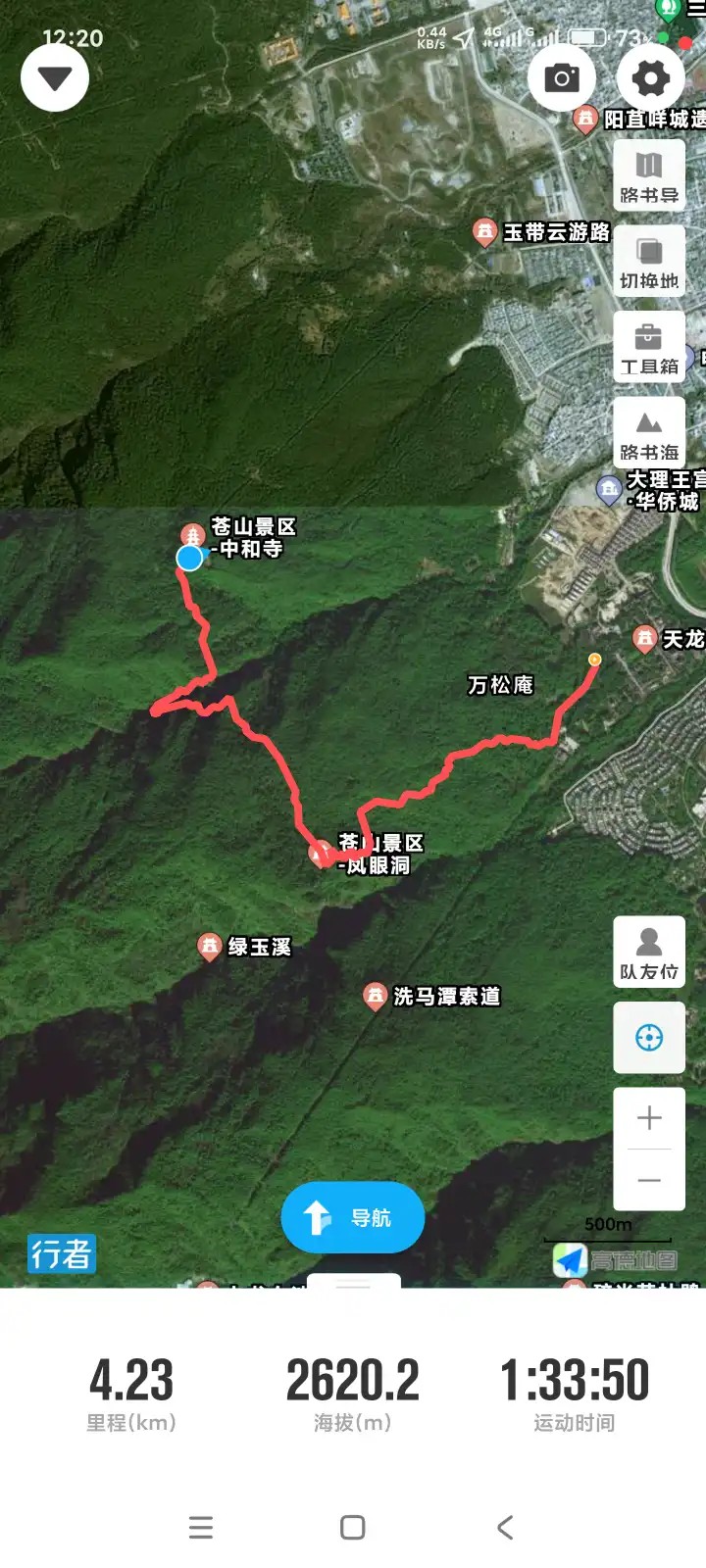This screenshot has height=1568, width=706.
Task: Open the camera button
Action: [x=562, y=78]
